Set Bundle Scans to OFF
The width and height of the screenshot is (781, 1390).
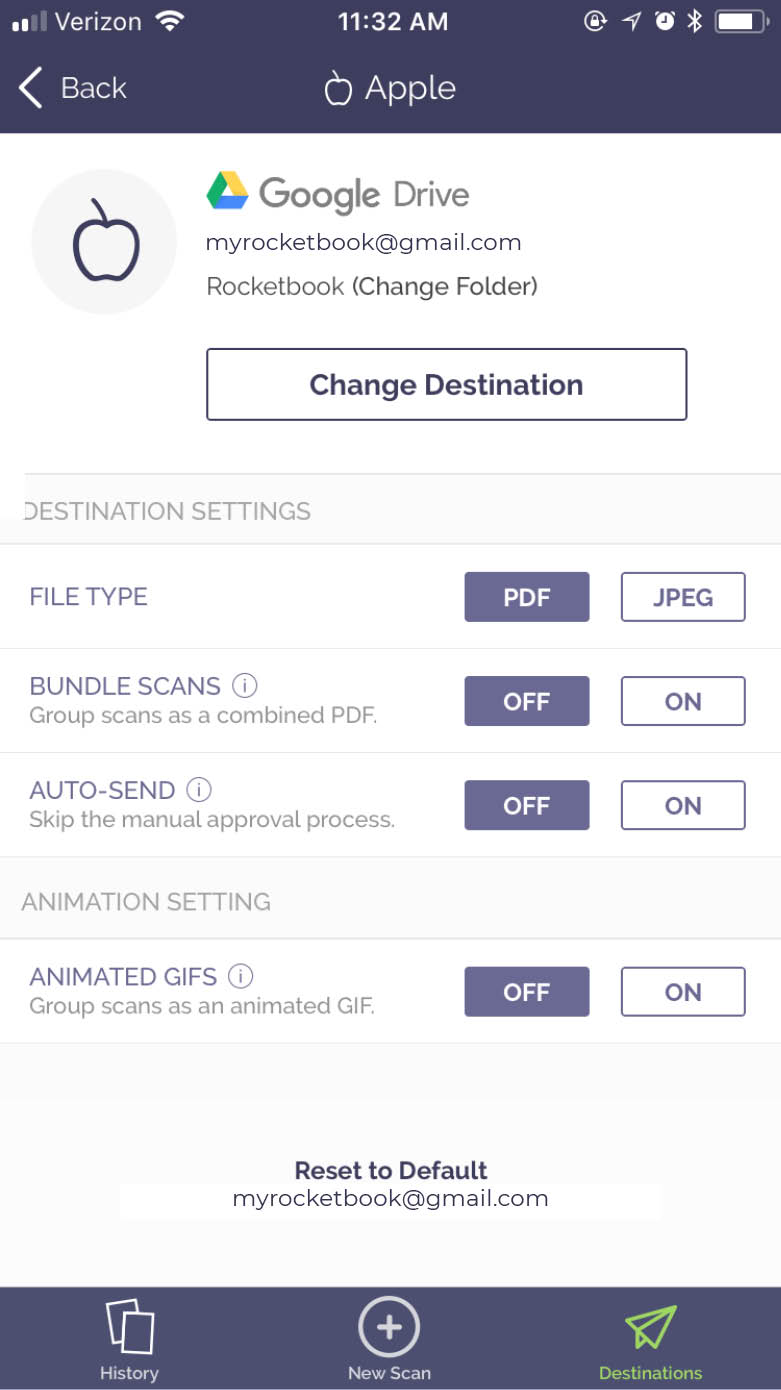[526, 701]
